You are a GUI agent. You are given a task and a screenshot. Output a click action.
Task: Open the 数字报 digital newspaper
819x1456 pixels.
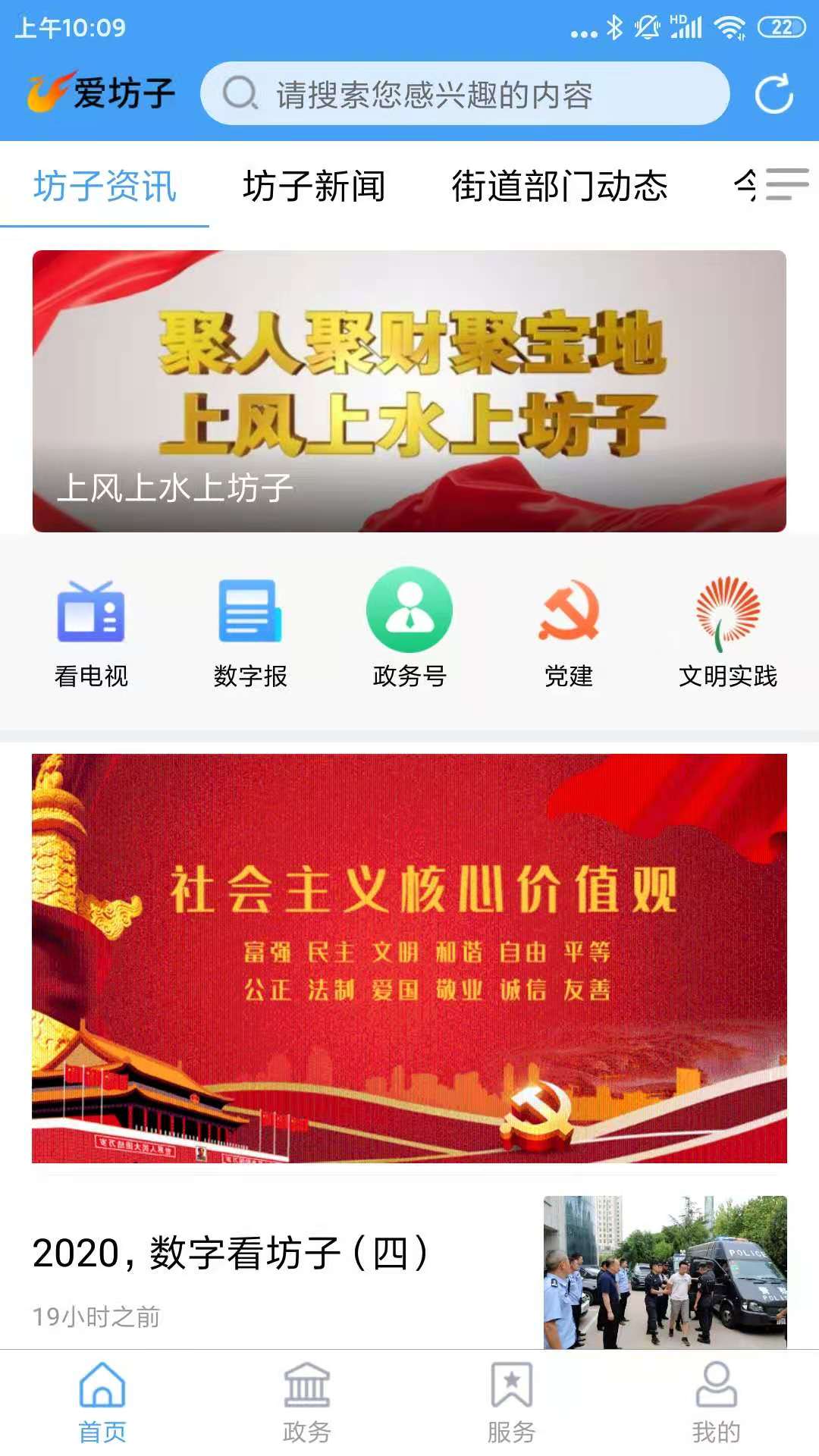(x=249, y=632)
